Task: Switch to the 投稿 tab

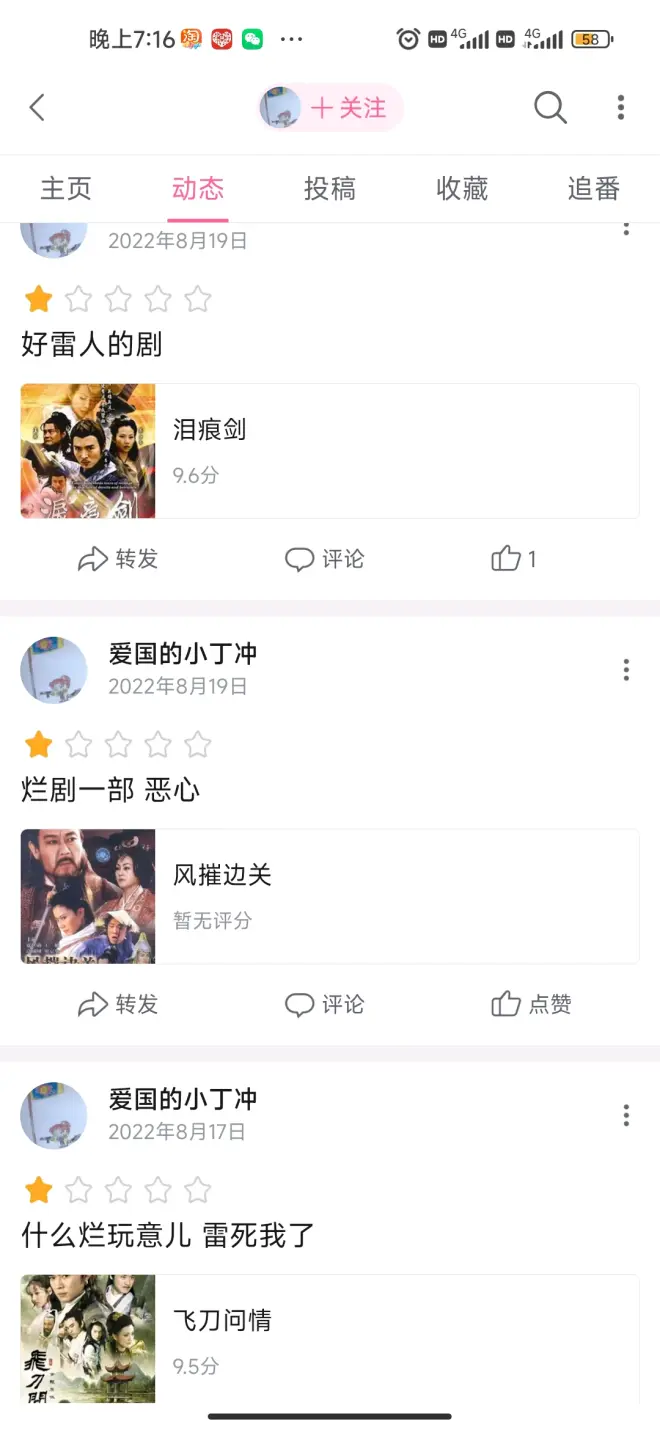Action: pyautogui.click(x=330, y=189)
